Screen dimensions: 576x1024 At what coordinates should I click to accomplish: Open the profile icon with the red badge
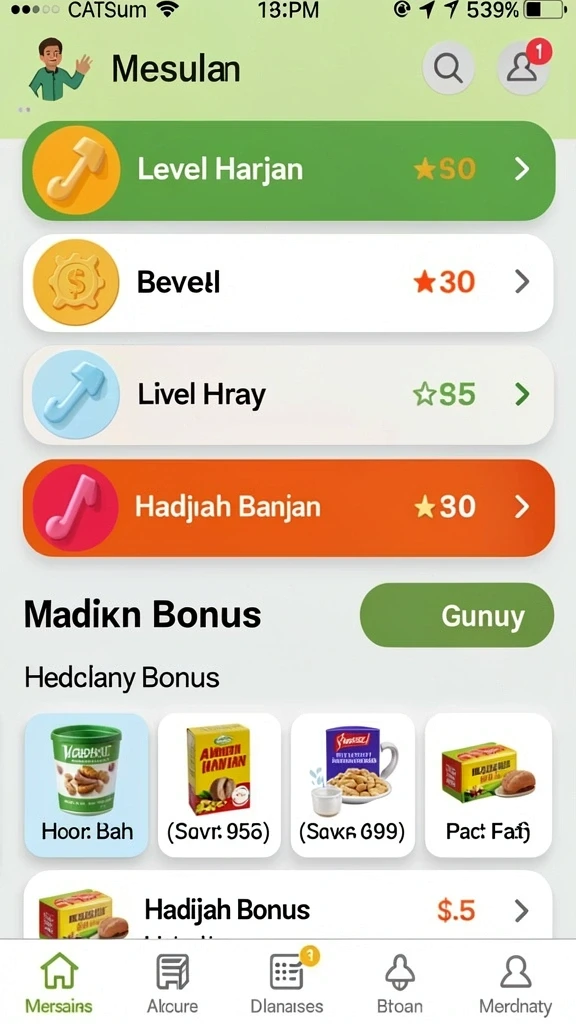523,67
